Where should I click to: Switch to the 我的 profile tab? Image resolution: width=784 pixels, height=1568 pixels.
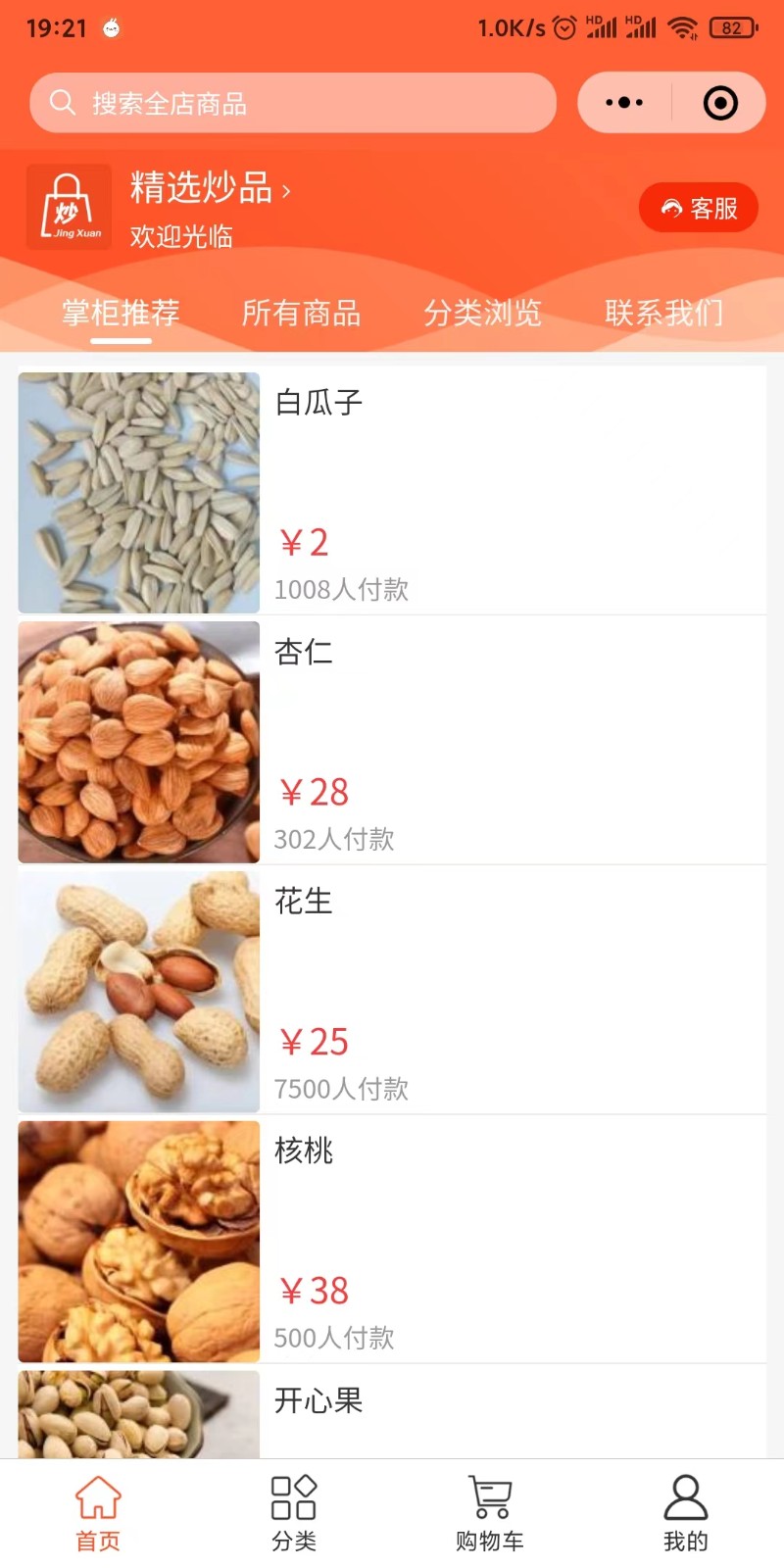(685, 1513)
